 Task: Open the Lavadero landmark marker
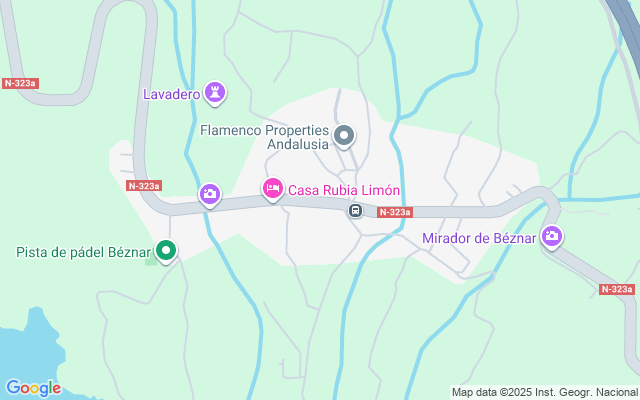(214, 93)
